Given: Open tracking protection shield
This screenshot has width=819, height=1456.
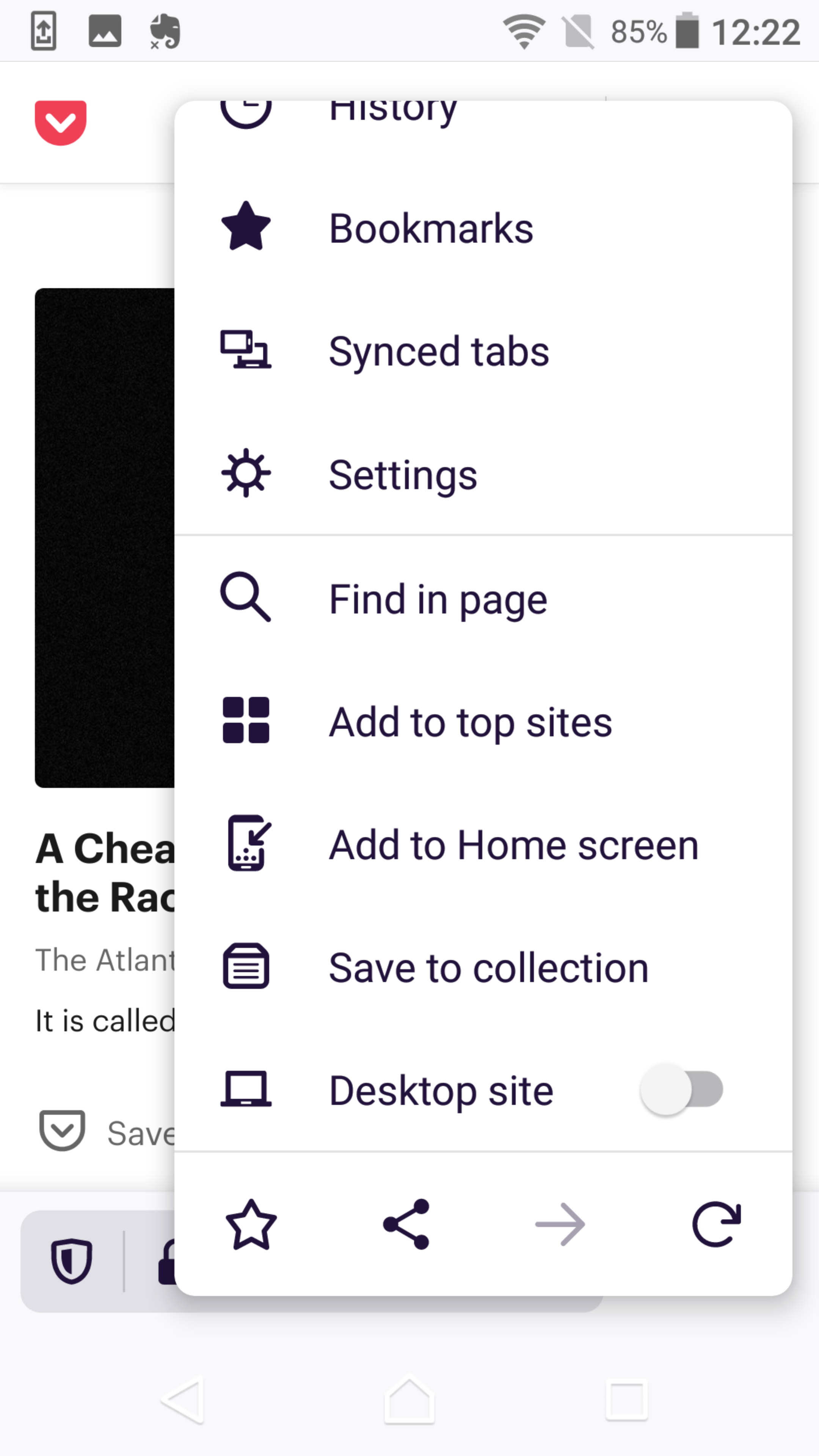Looking at the screenshot, I should click(71, 1261).
